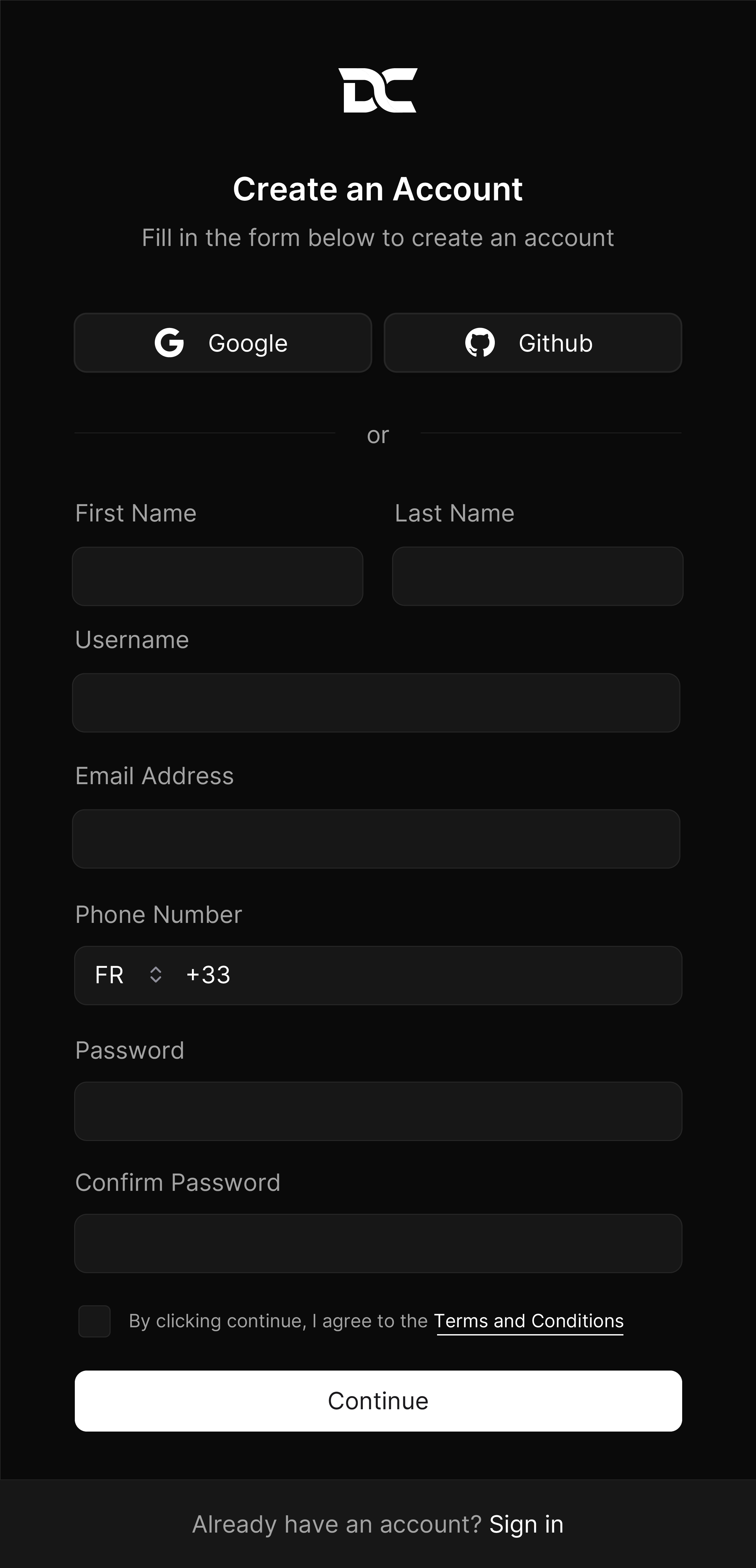Select the Username input box
The image size is (756, 1568).
(x=376, y=703)
